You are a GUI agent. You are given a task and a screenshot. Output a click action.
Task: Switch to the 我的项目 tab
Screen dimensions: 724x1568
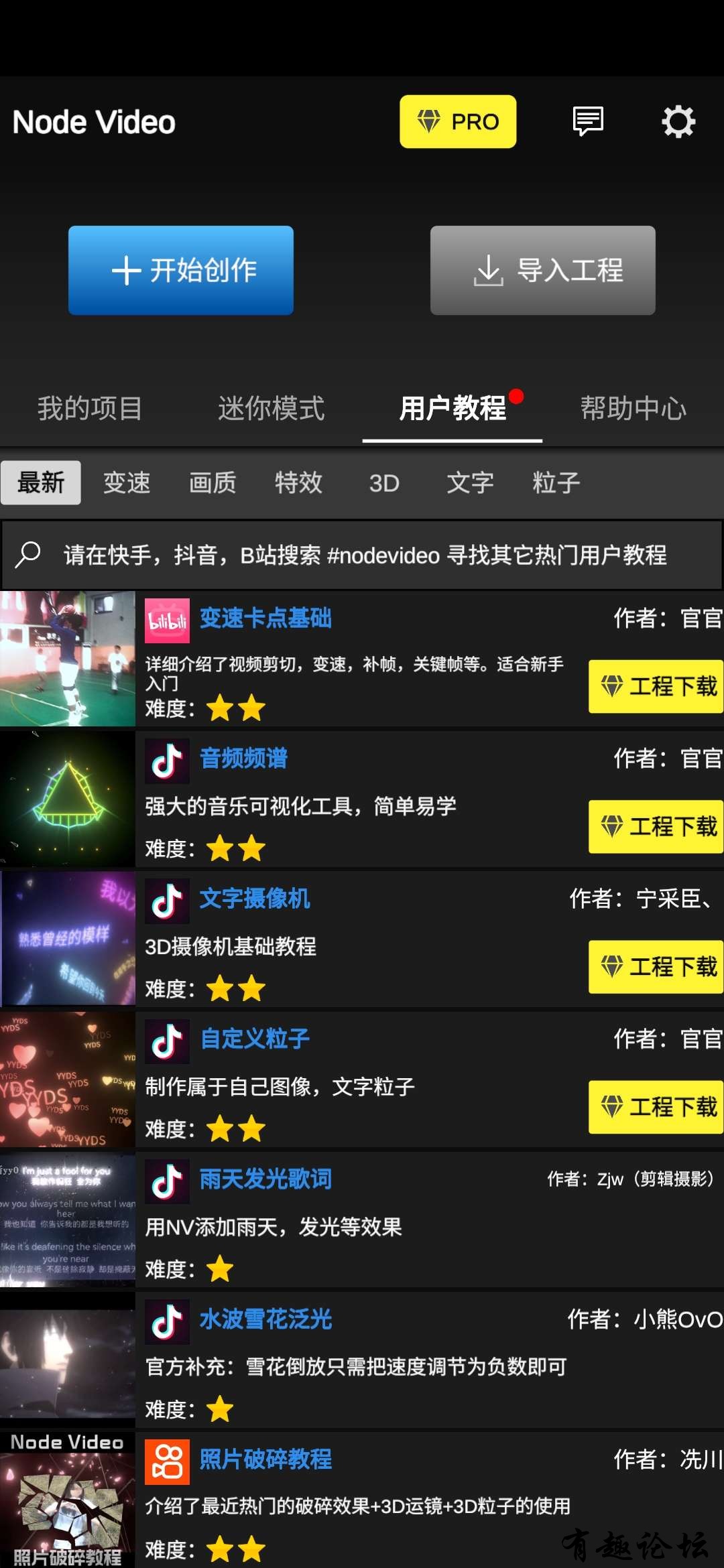click(90, 408)
